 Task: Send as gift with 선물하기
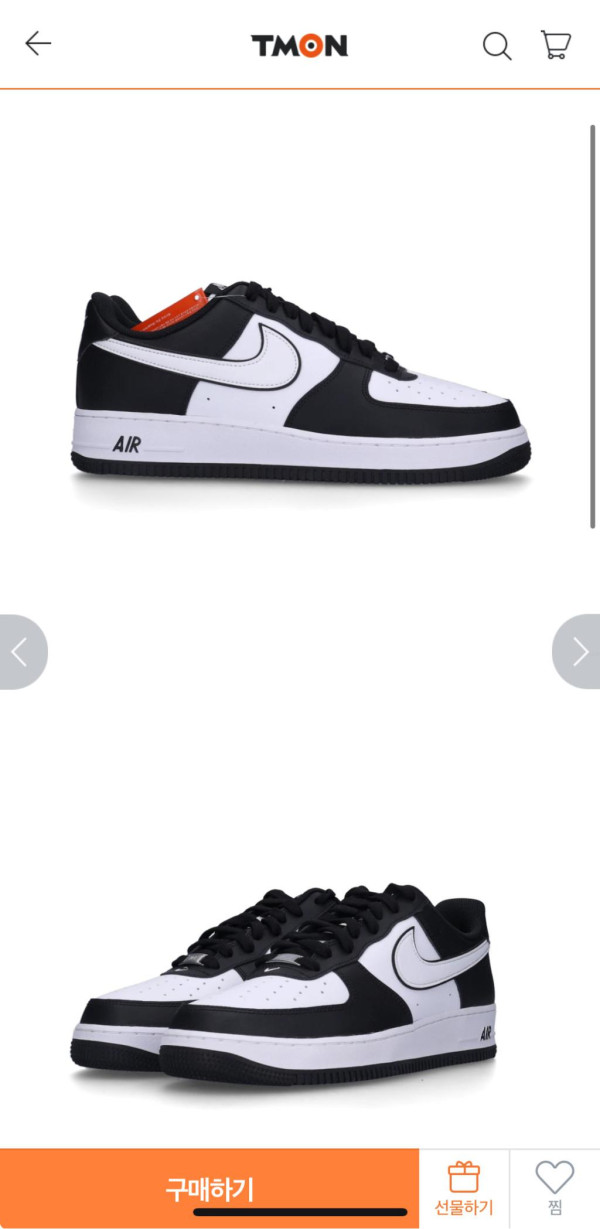464,1189
